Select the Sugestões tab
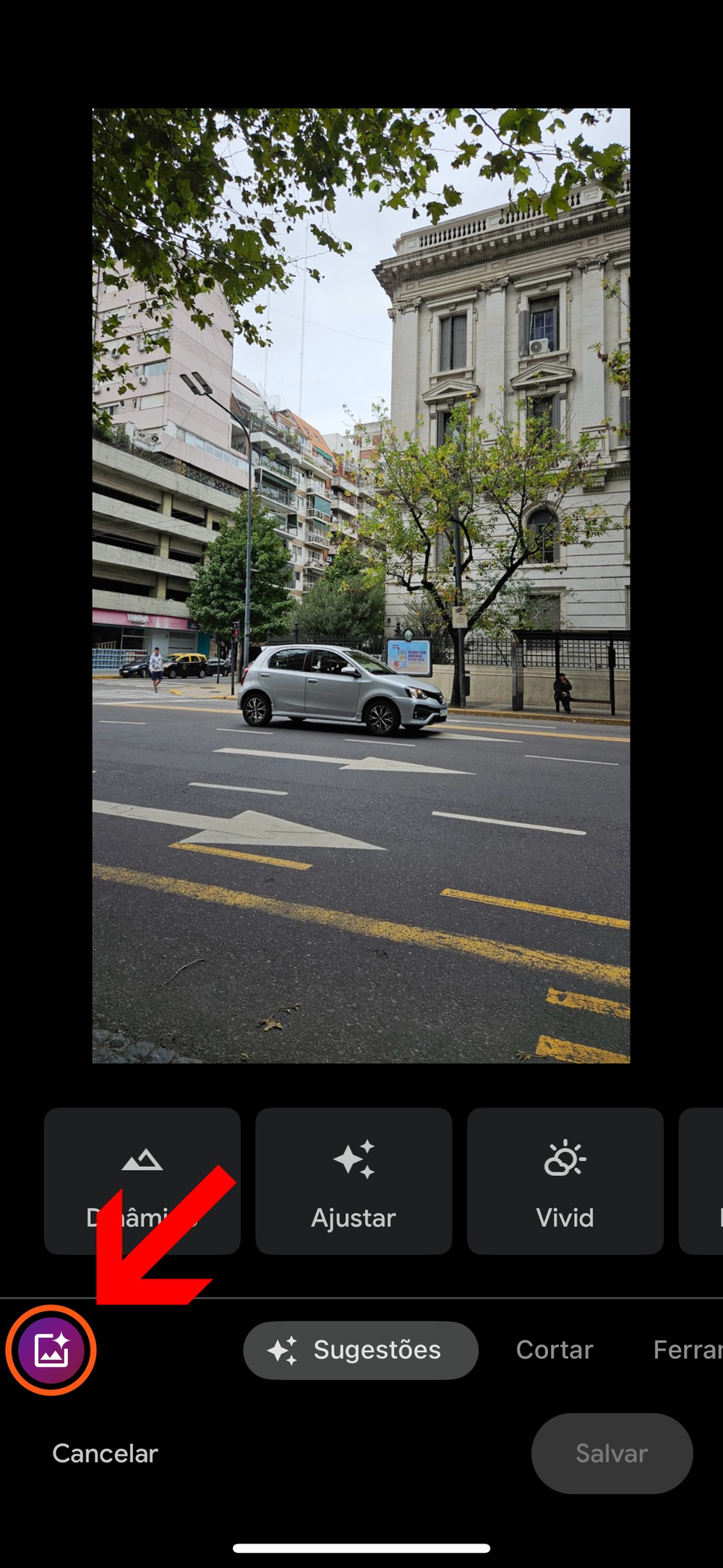 [361, 1350]
